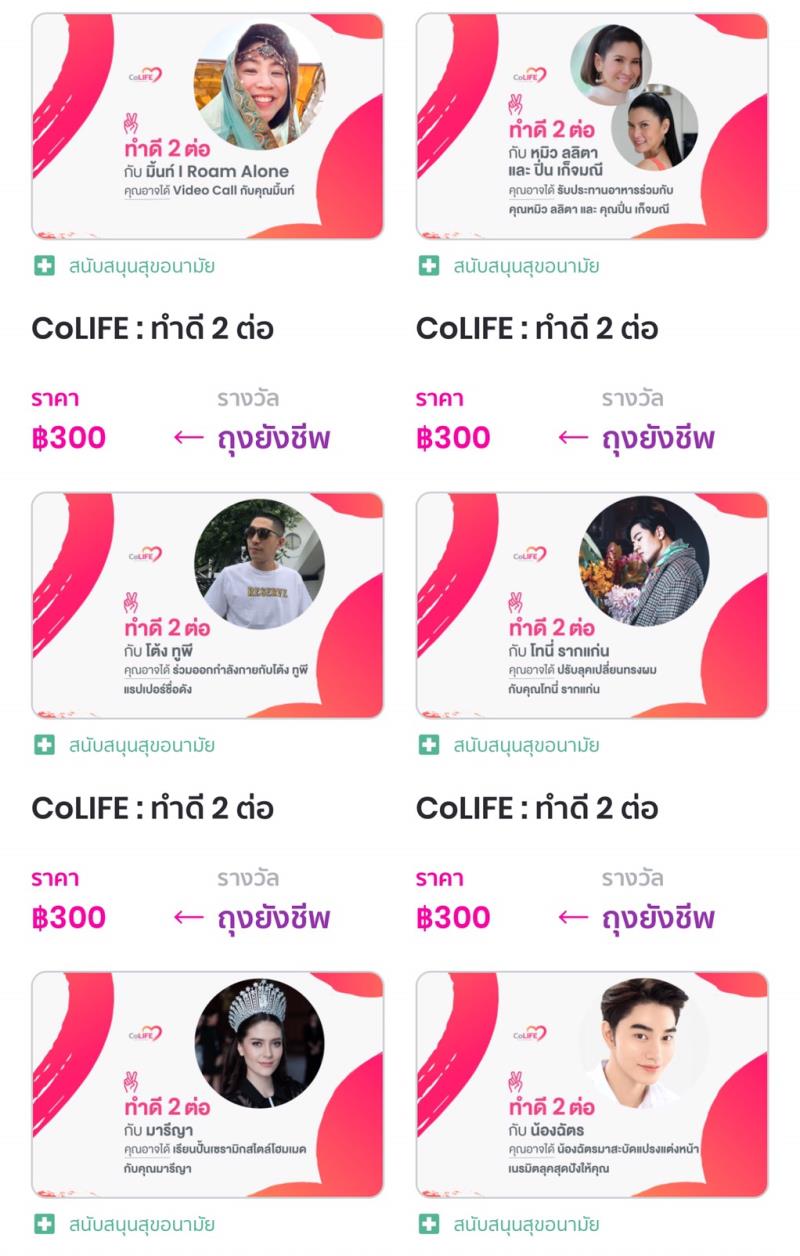800x1256 pixels.
Task: Select the โต้ง ทูพี reward card
Action: pos(207,605)
